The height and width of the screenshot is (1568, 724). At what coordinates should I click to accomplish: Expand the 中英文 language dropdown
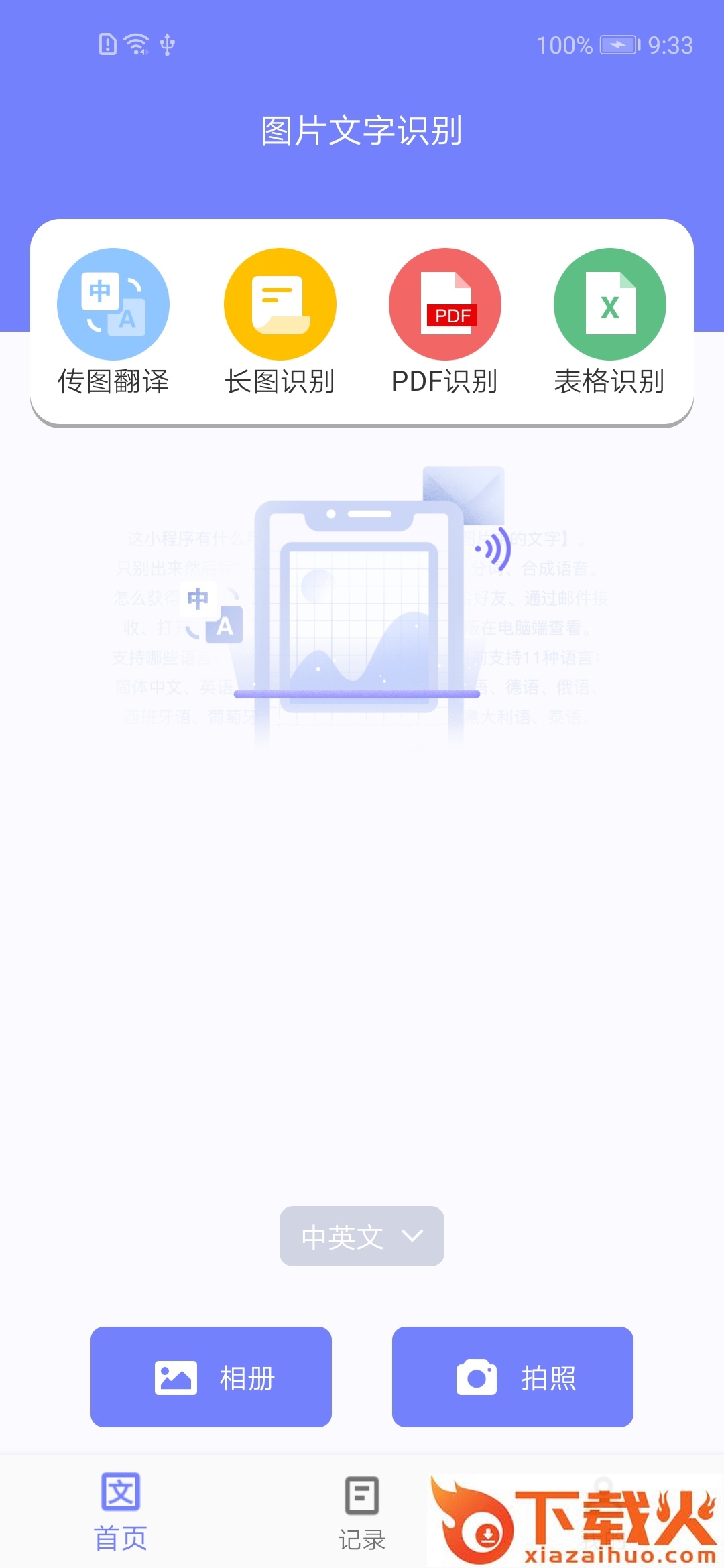click(x=362, y=1236)
